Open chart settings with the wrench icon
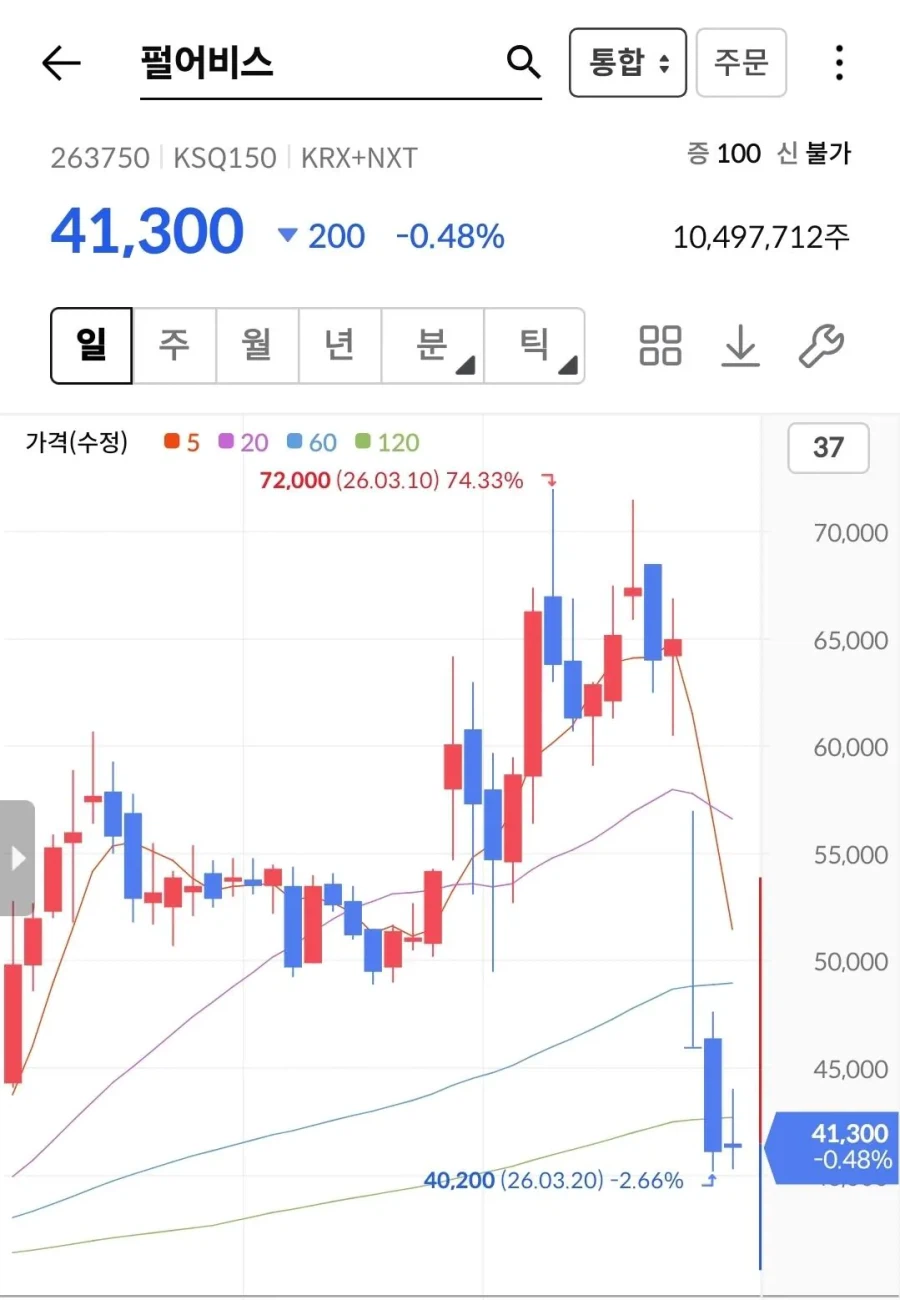 coord(820,345)
